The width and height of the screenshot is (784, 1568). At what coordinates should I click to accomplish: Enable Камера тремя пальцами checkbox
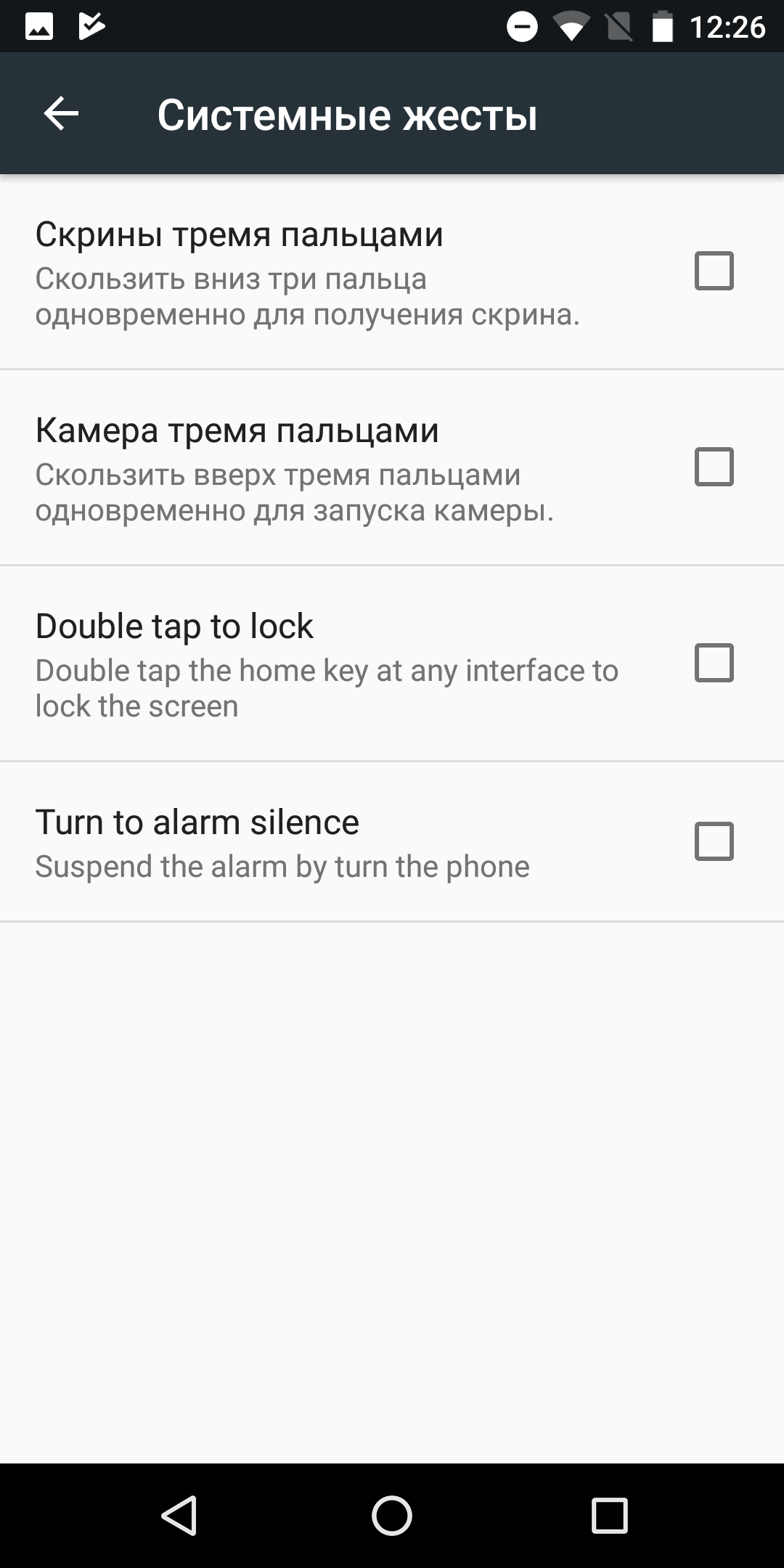[x=714, y=467]
